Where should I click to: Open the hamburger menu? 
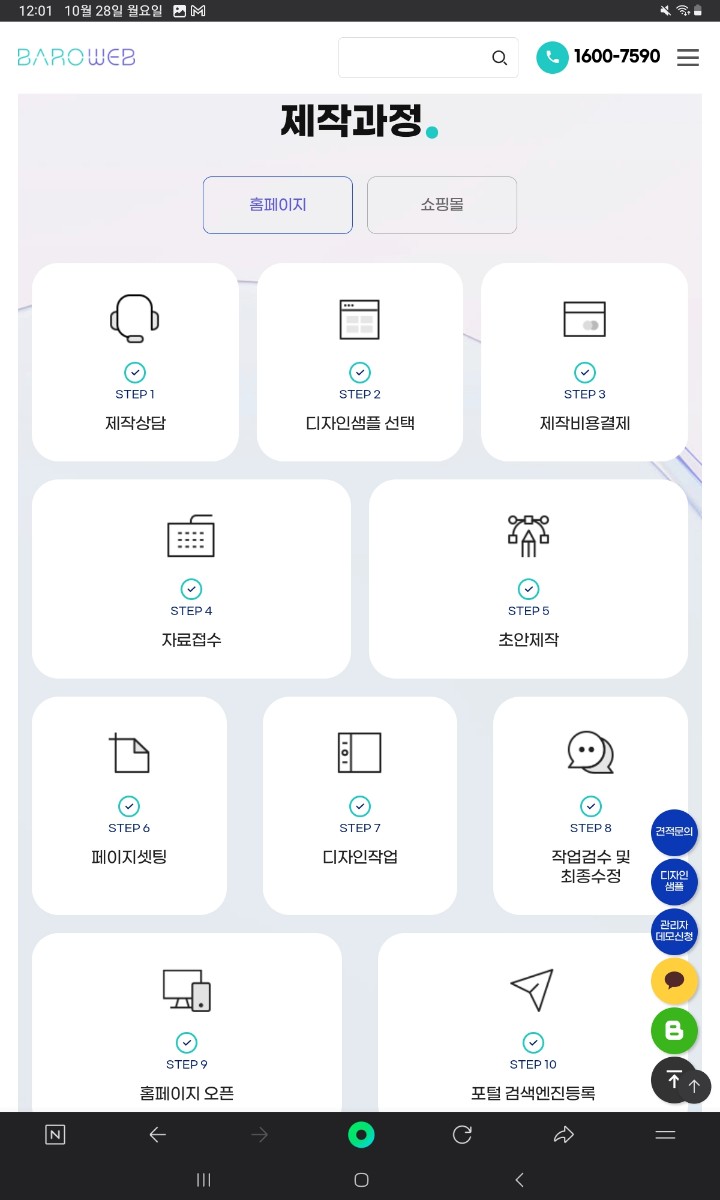tap(687, 58)
